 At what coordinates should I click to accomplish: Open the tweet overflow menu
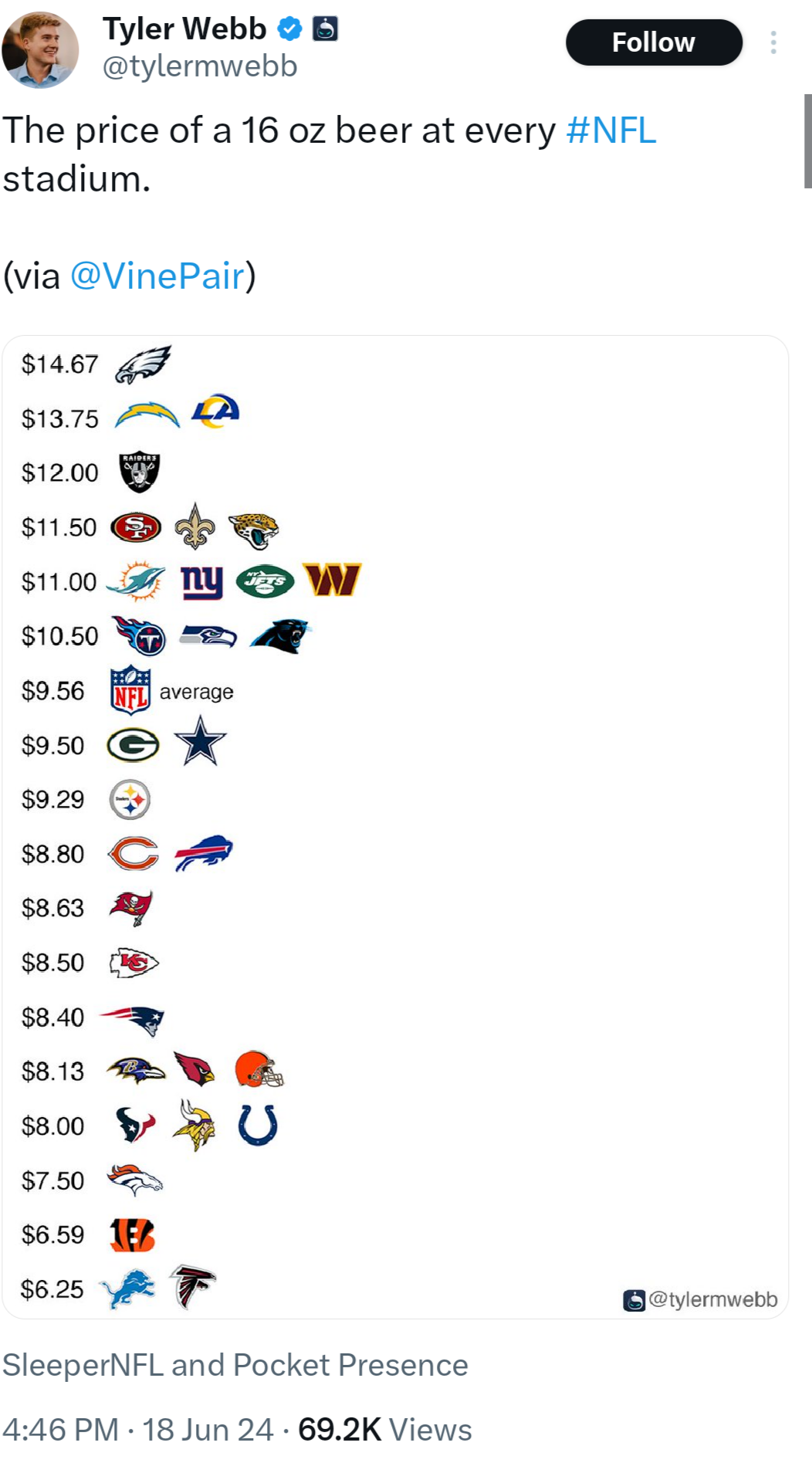(773, 42)
